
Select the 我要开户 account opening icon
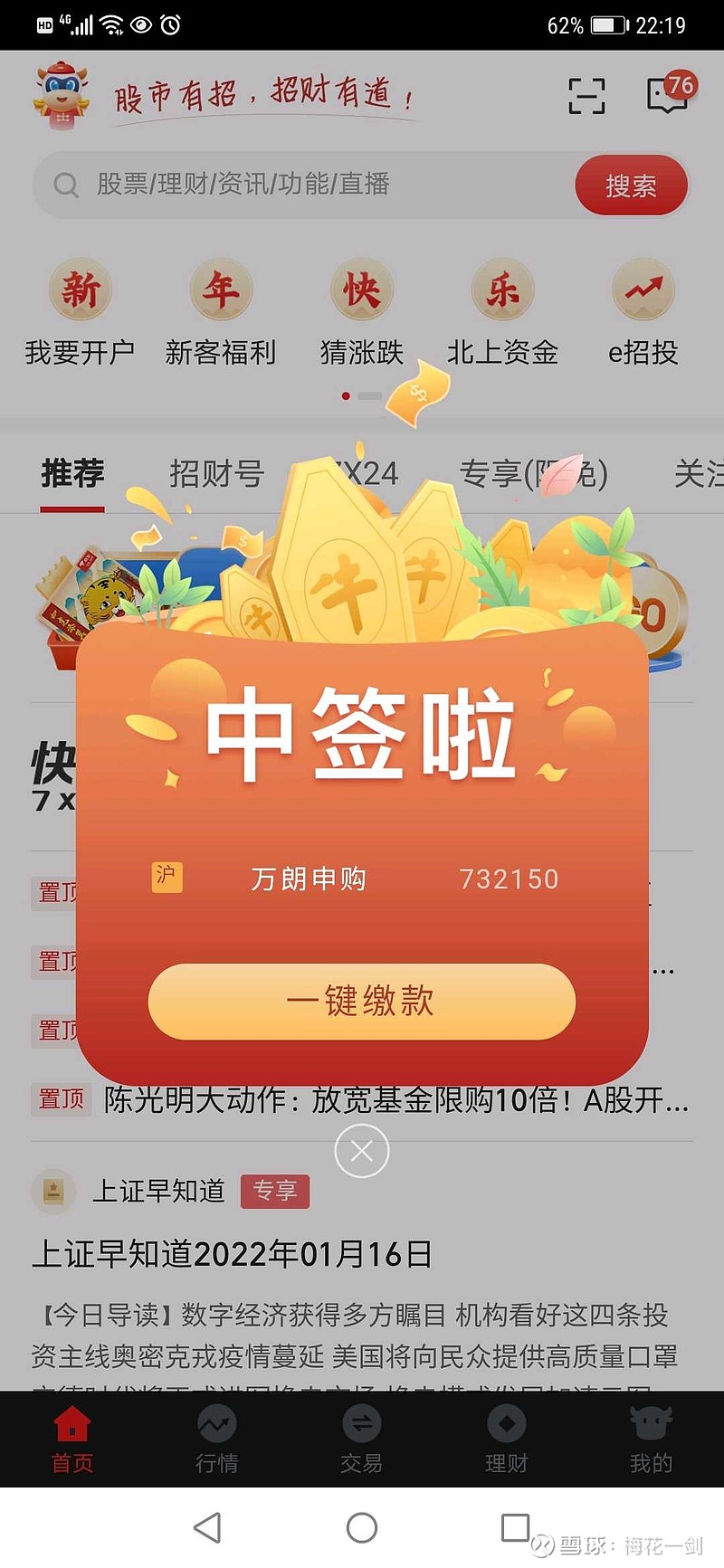pos(80,308)
